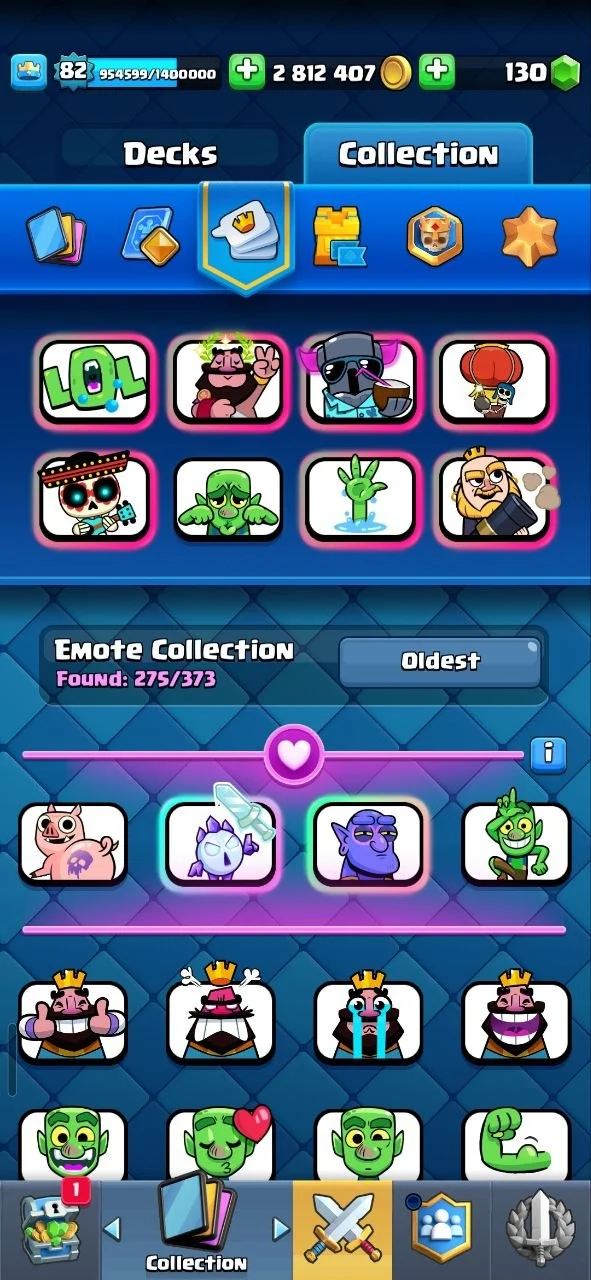
Task: Select the sombrero skeleton emote
Action: (94, 498)
